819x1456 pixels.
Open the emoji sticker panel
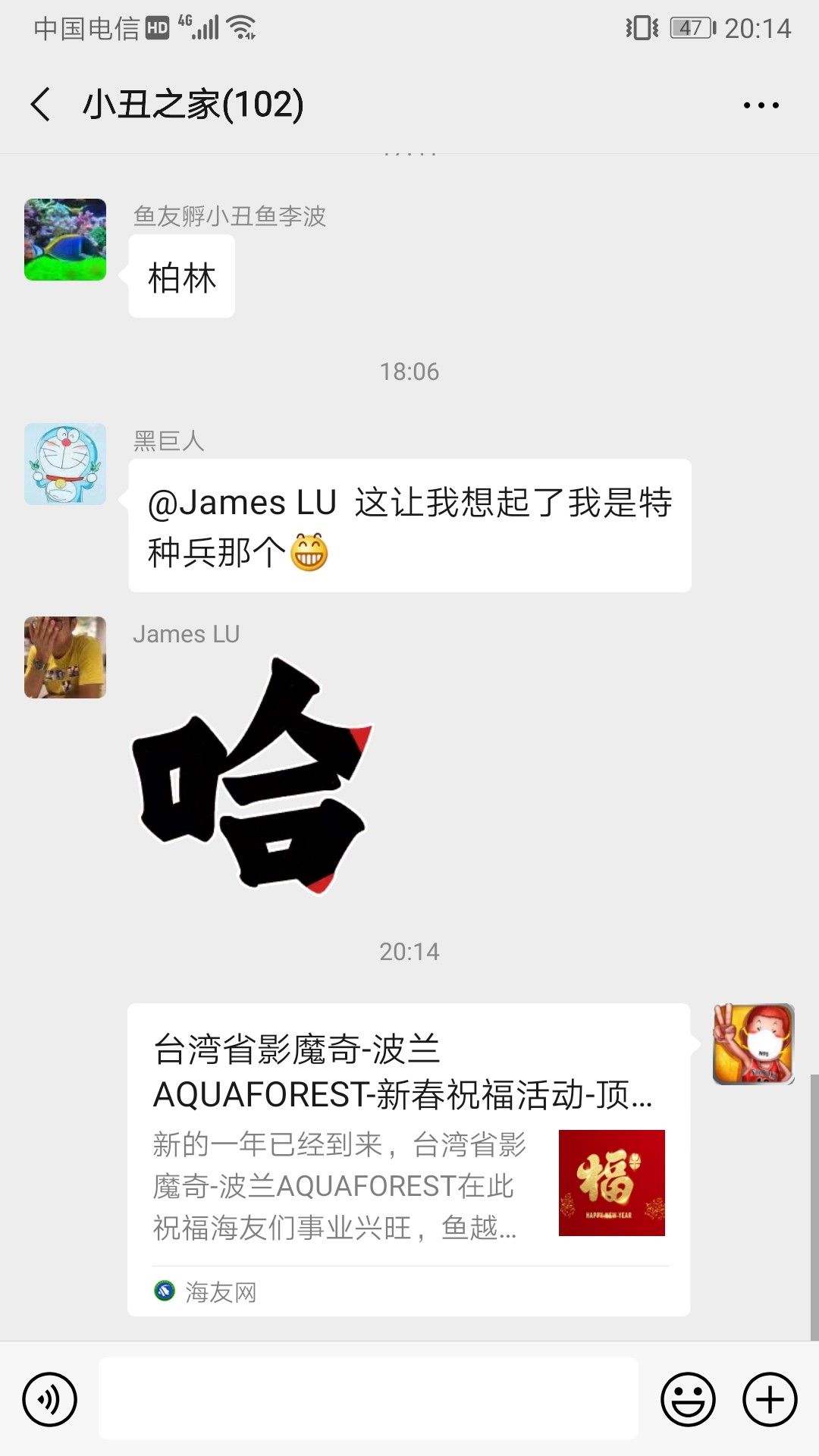[688, 1399]
